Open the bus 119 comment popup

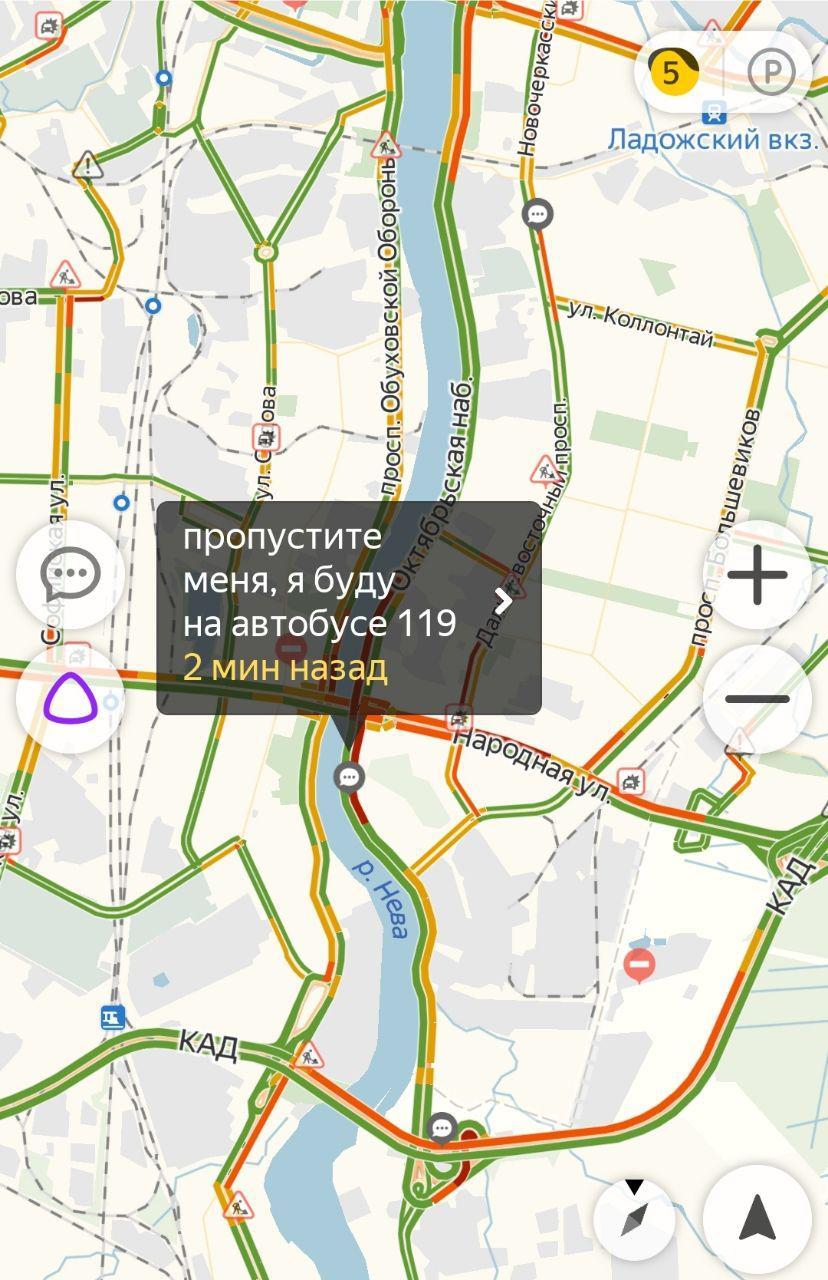click(349, 607)
